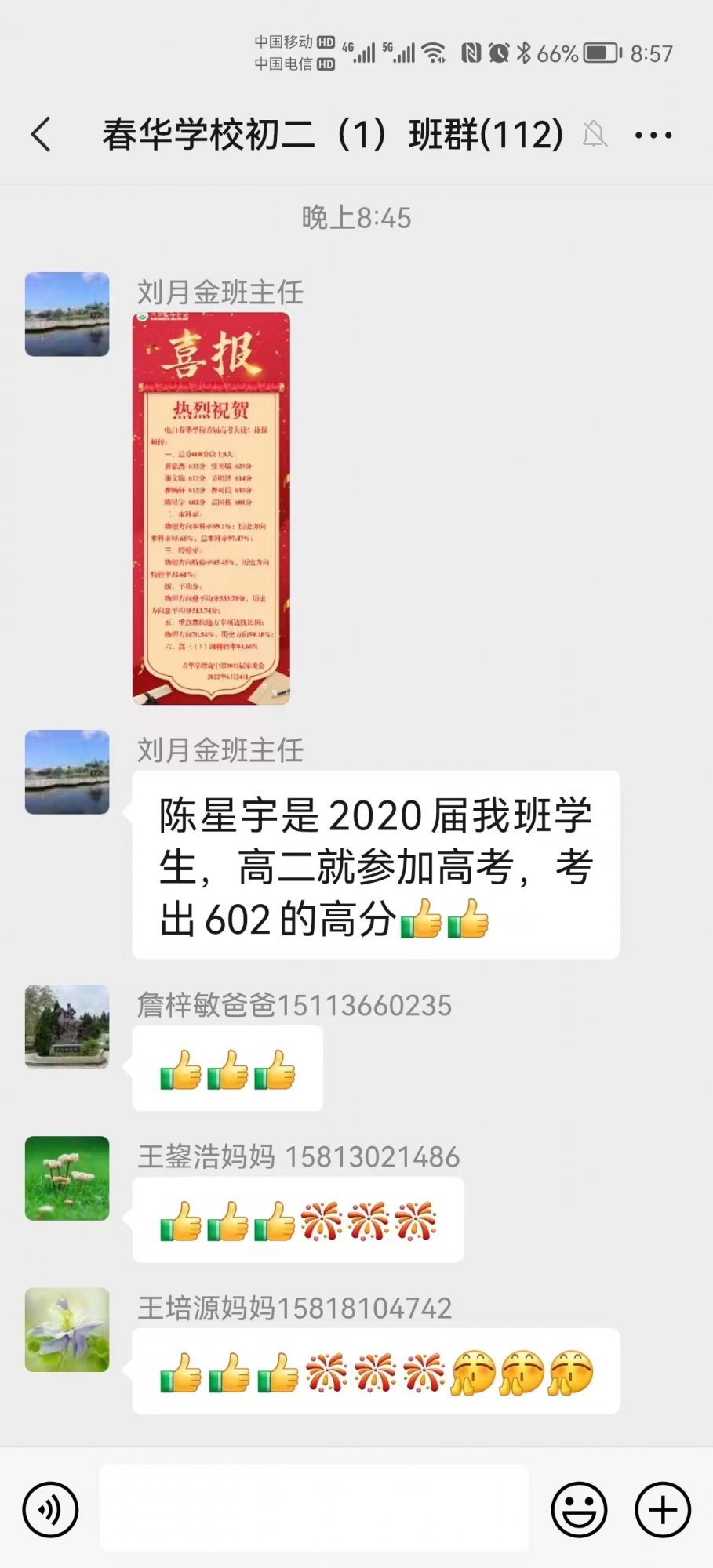The image size is (713, 1568).
Task: Go back from the group chat
Action: (42, 135)
